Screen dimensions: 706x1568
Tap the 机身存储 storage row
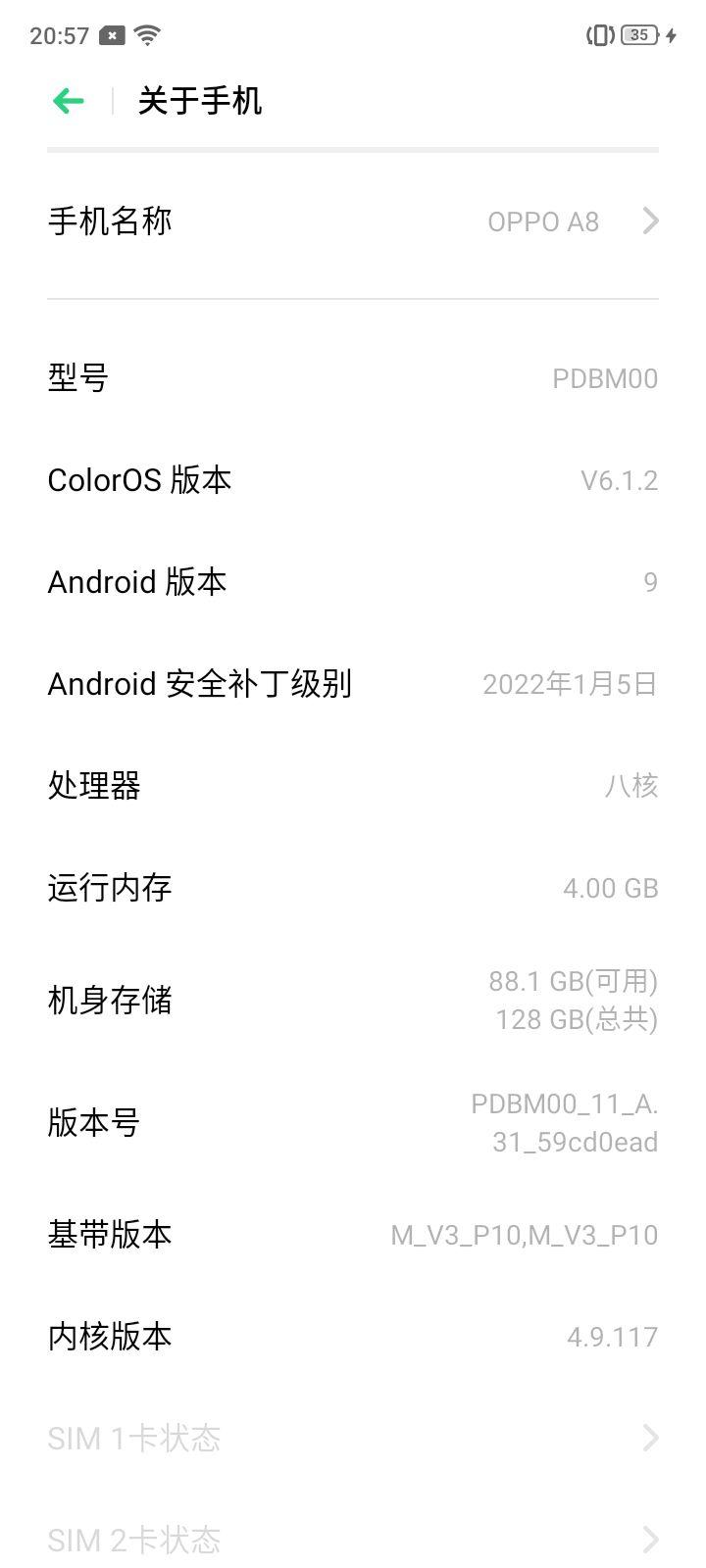tap(353, 1000)
